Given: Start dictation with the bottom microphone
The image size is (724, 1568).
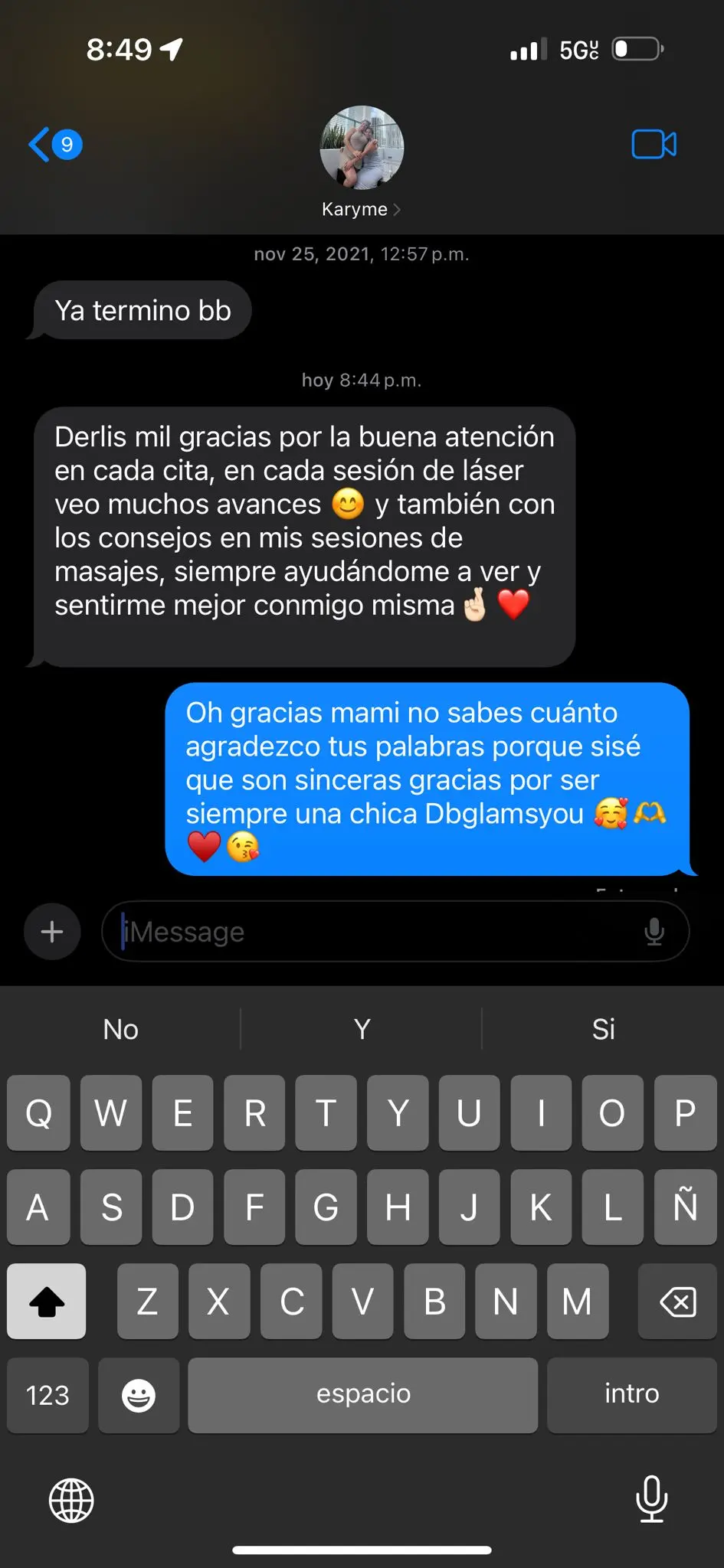Looking at the screenshot, I should pyautogui.click(x=652, y=1499).
